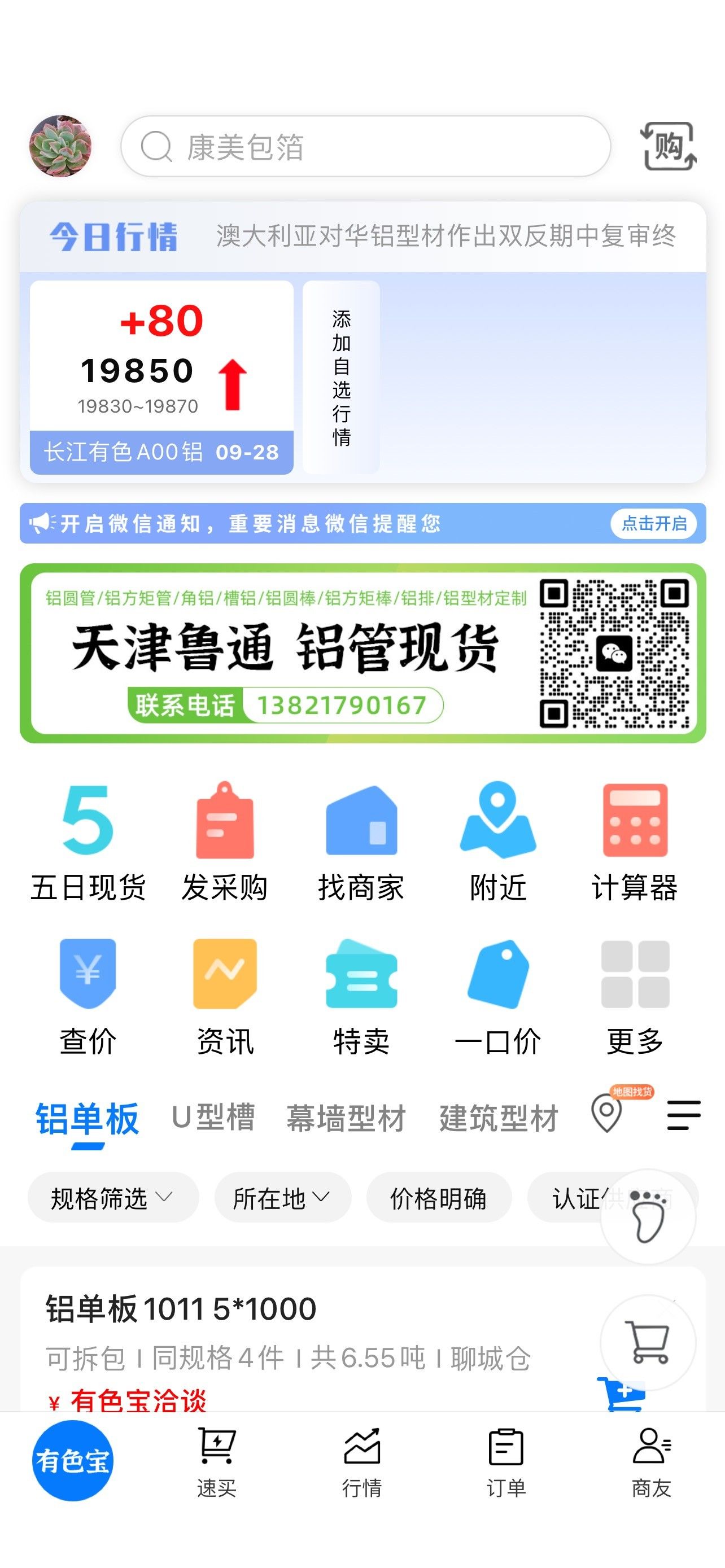
Task: Select the 价格明确 filter chip
Action: pos(438,1198)
